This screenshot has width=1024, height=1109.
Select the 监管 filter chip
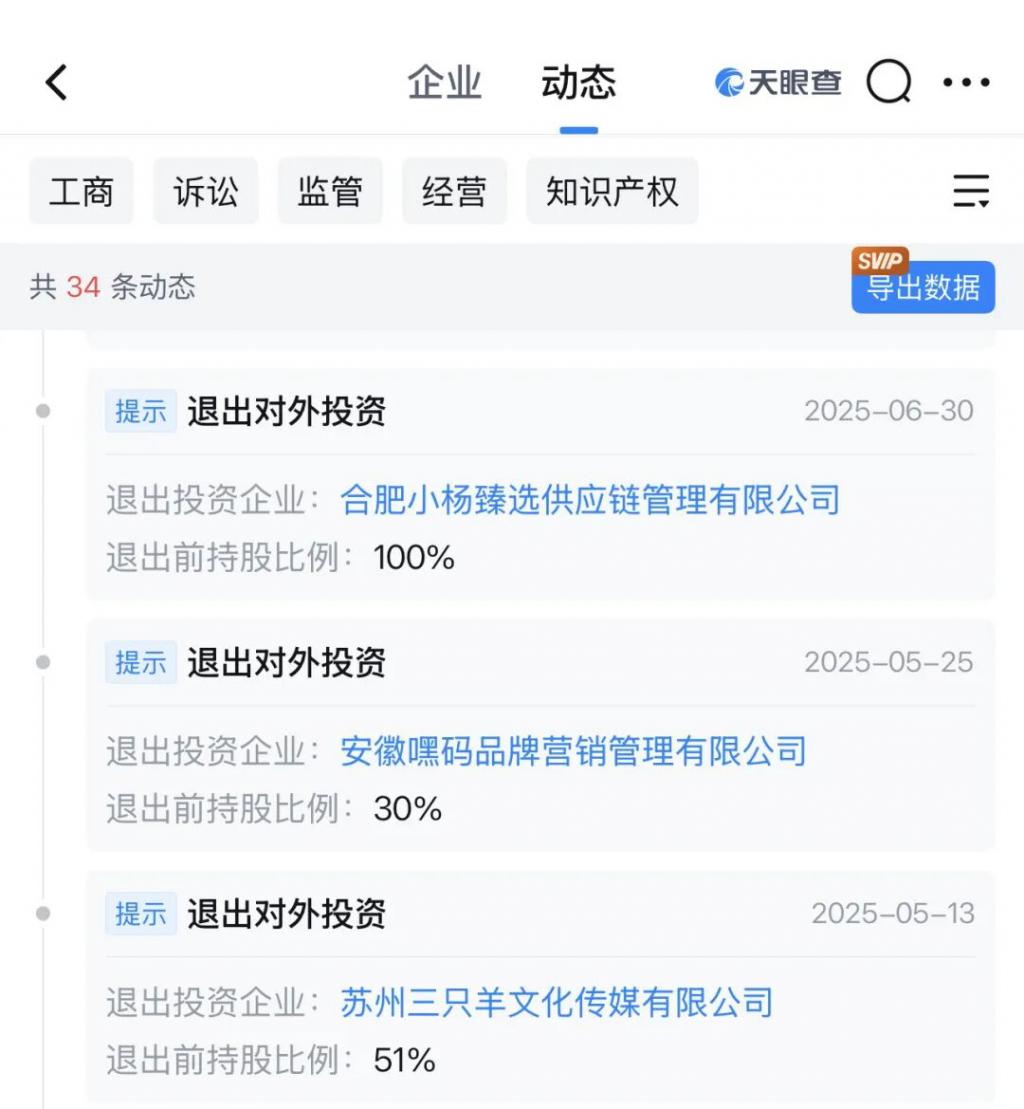pos(330,191)
